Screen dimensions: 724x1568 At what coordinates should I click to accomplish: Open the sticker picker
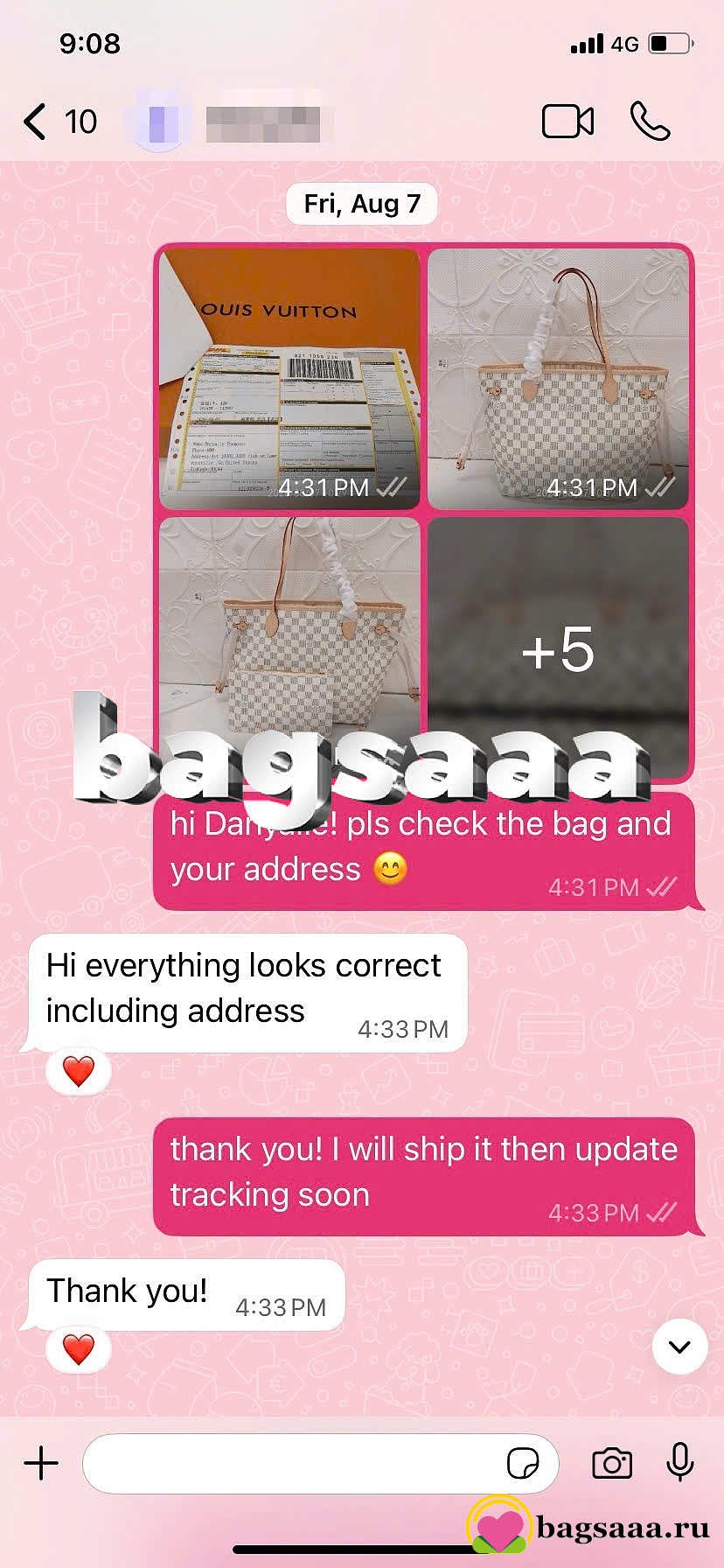[523, 1463]
